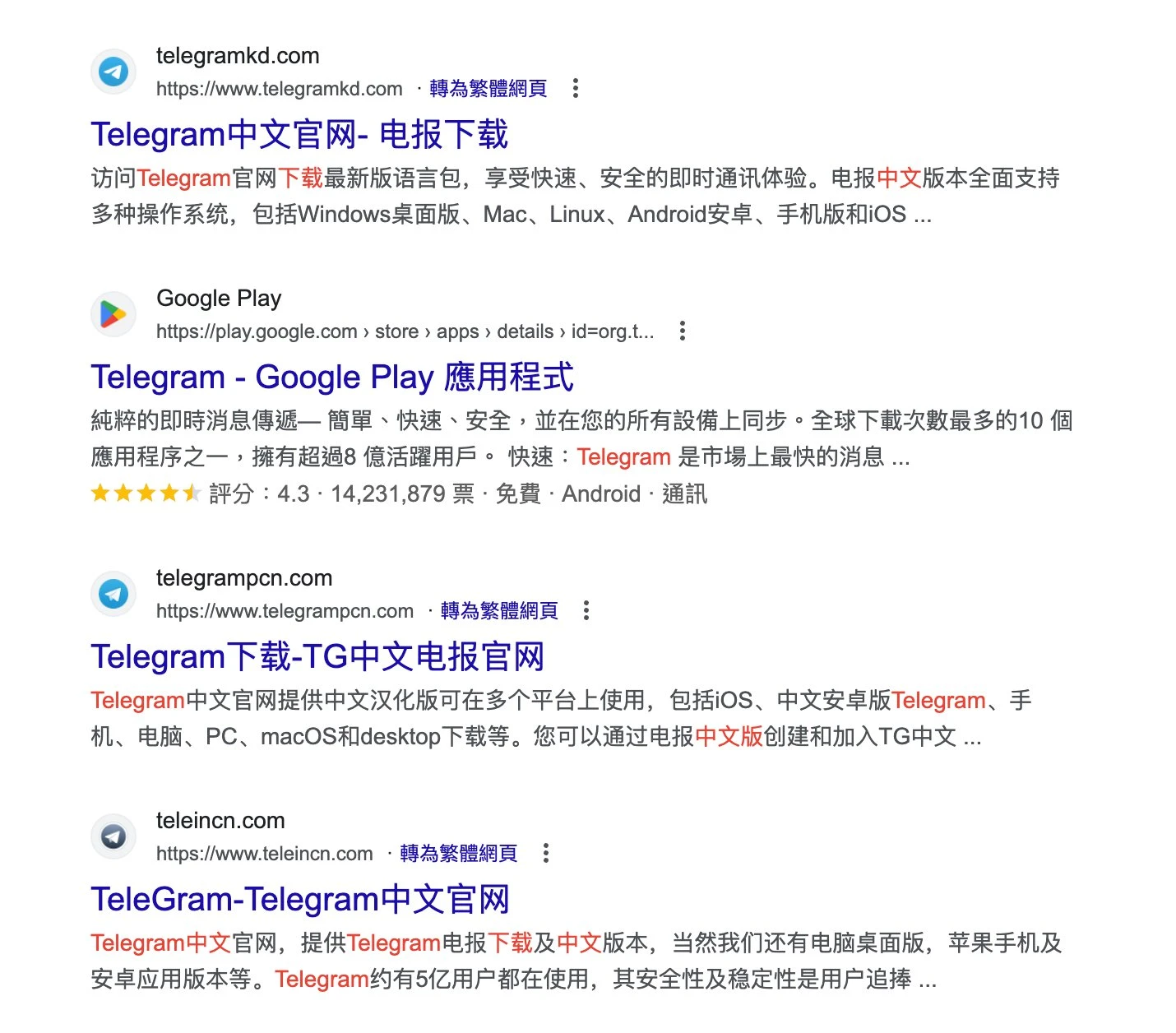Open the 'Telegram中文官网- 电报下载' result
The width and height of the screenshot is (1176, 1033).
click(x=299, y=135)
